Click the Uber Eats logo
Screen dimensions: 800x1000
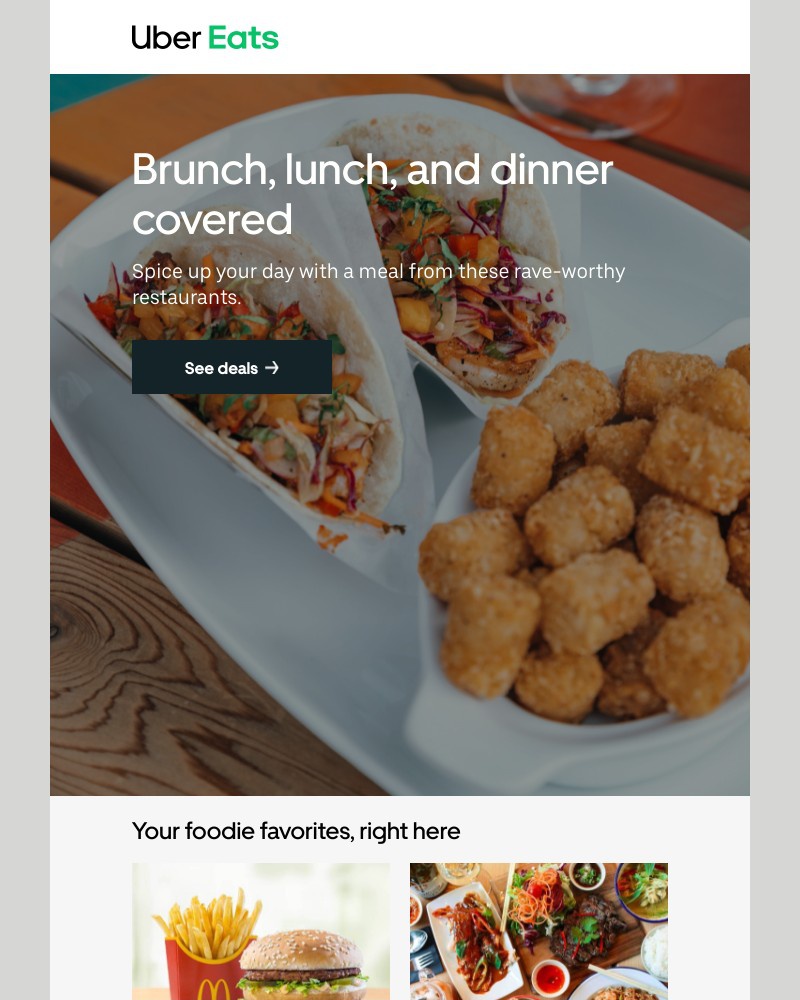pyautogui.click(x=203, y=38)
